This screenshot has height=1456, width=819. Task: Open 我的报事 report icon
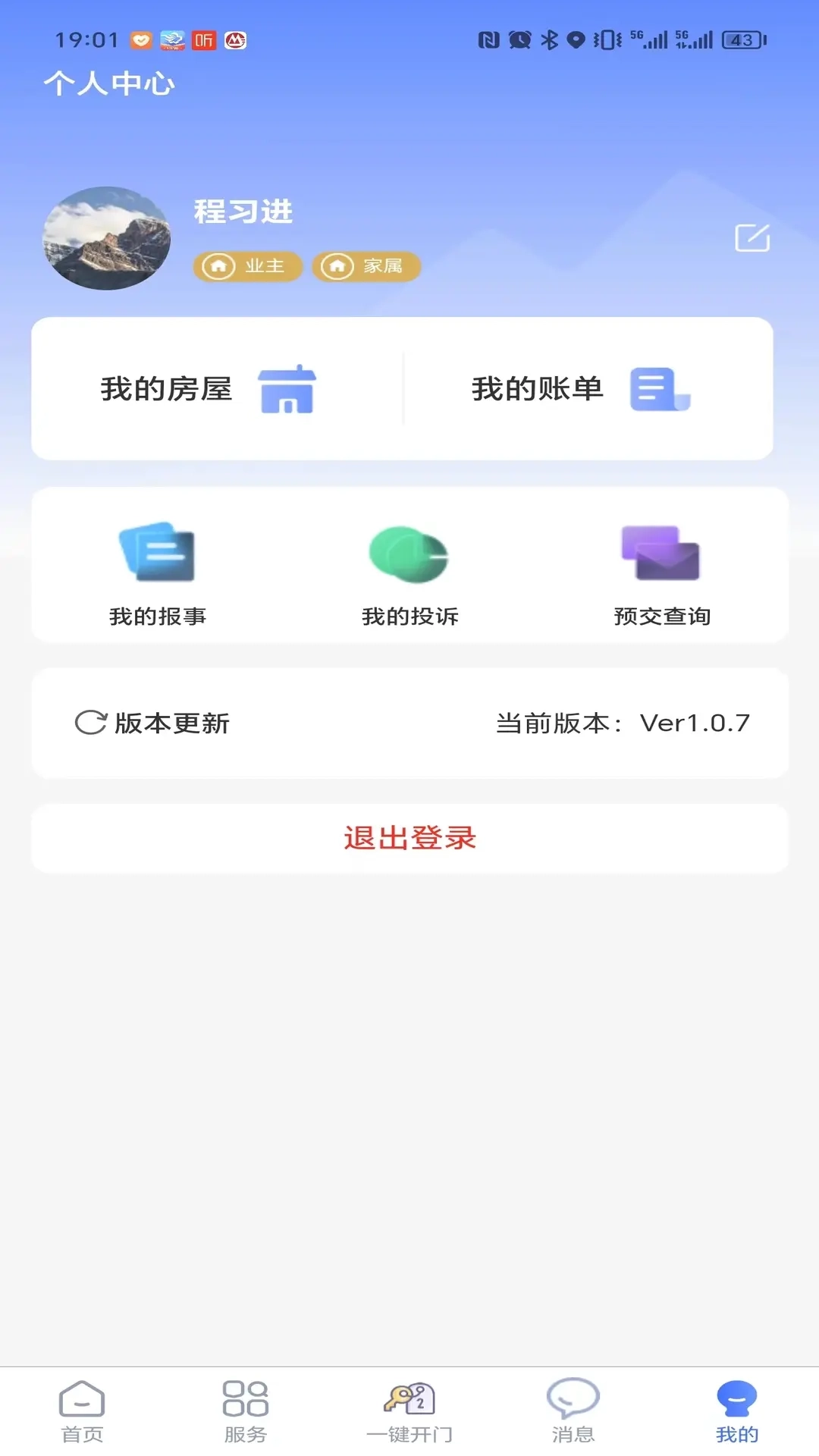pyautogui.click(x=158, y=554)
